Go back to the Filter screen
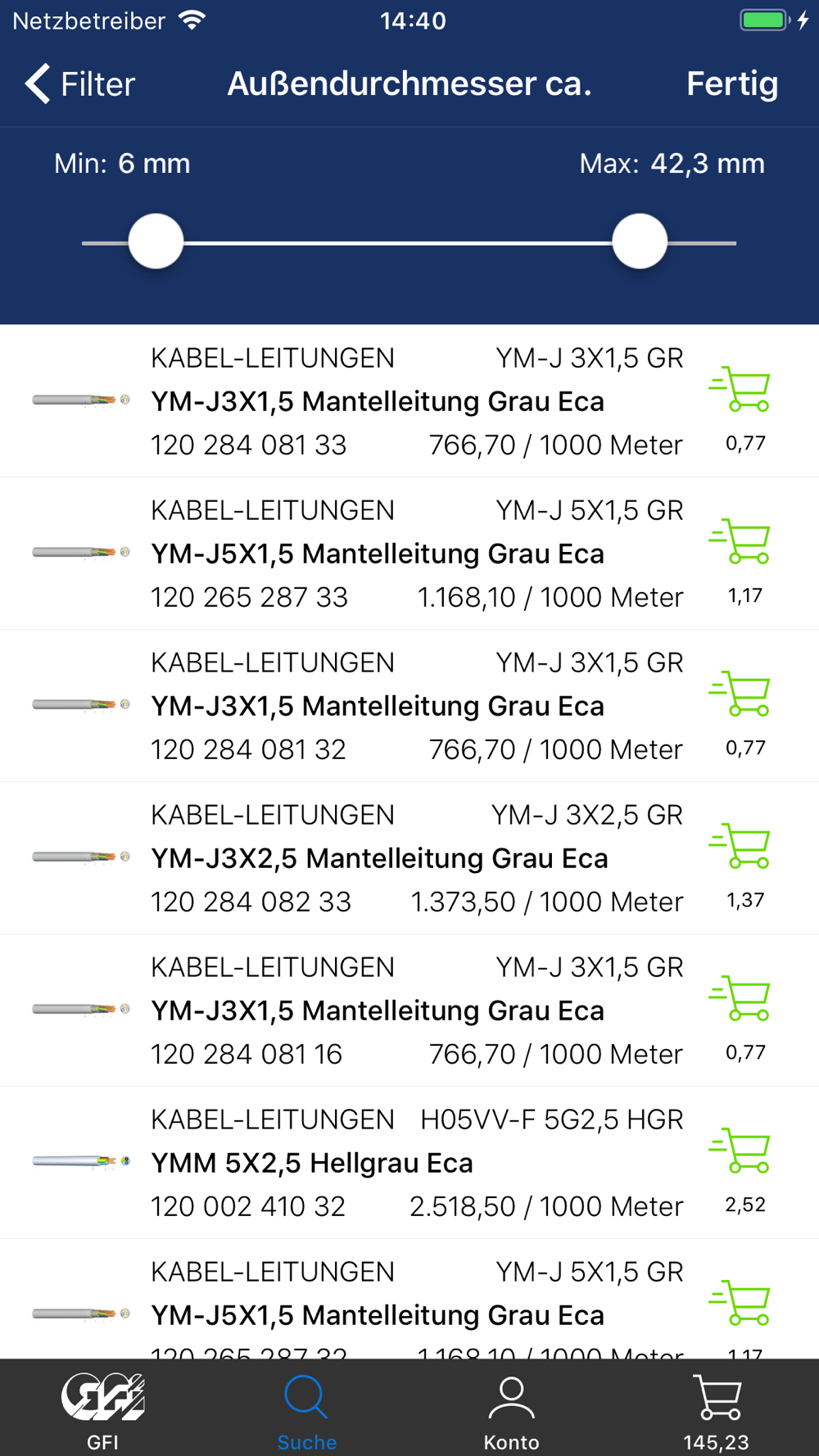819x1456 pixels. coord(80,84)
